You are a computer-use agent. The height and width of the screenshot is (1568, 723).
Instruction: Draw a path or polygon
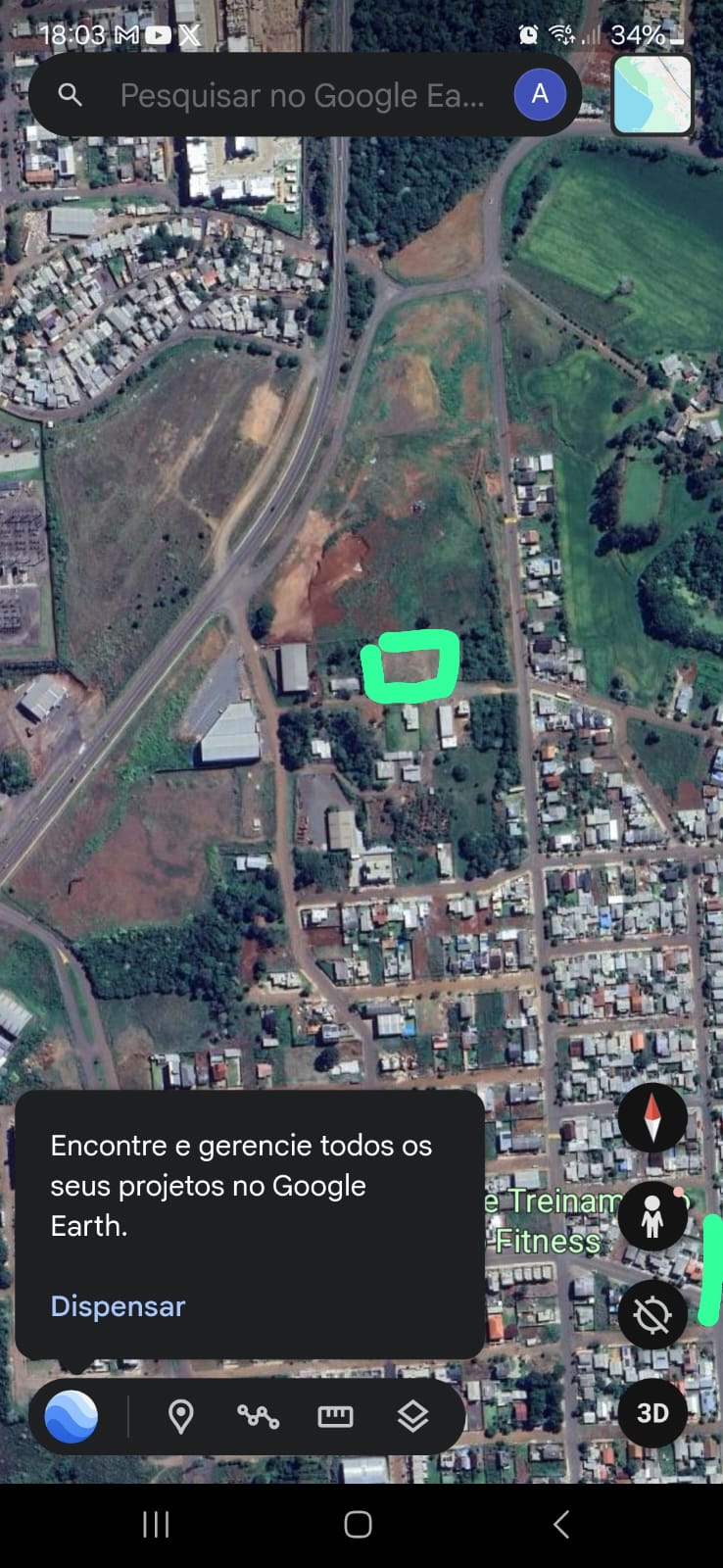(258, 1416)
